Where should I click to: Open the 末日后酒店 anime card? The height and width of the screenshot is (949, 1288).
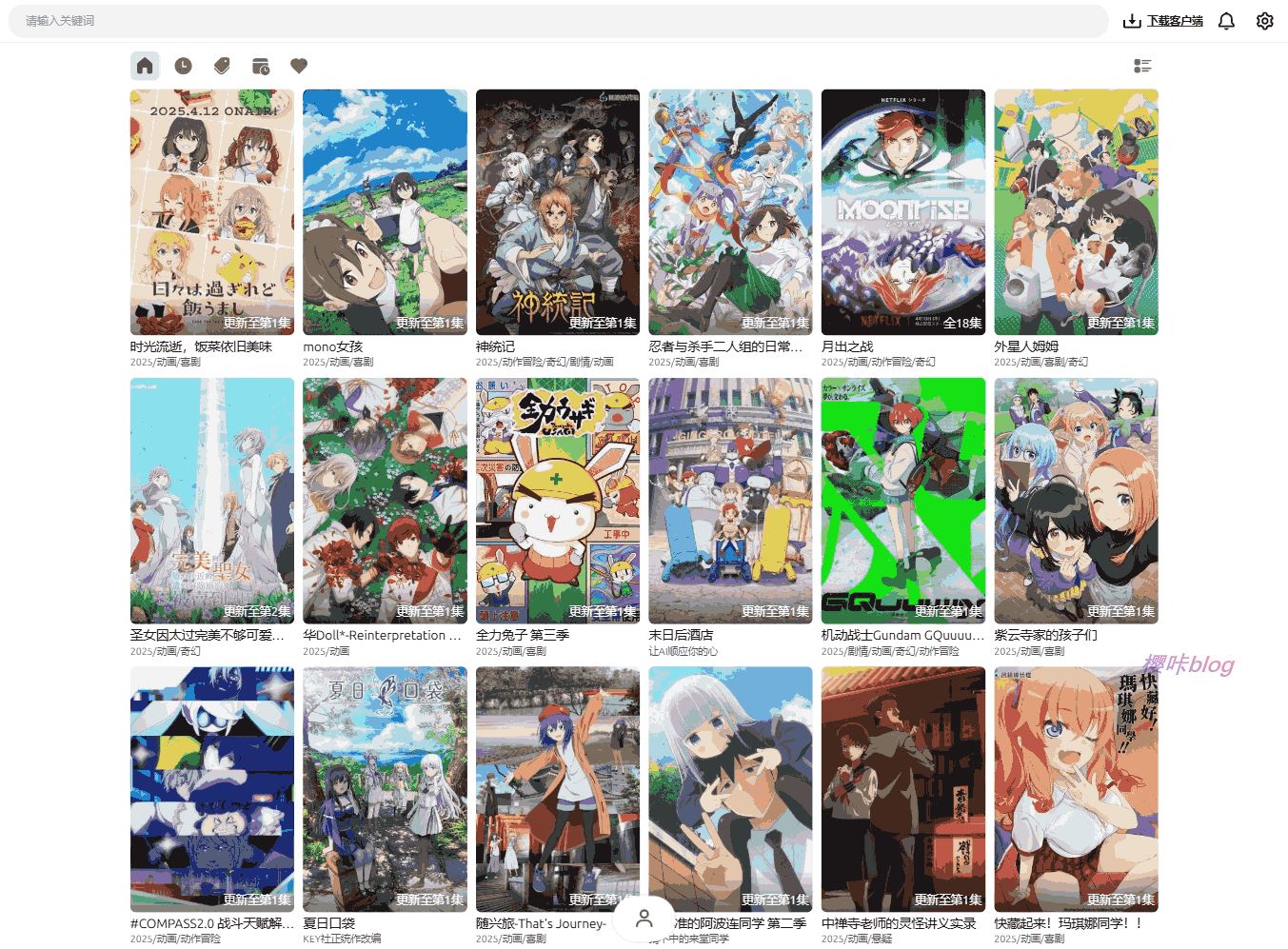[x=730, y=501]
